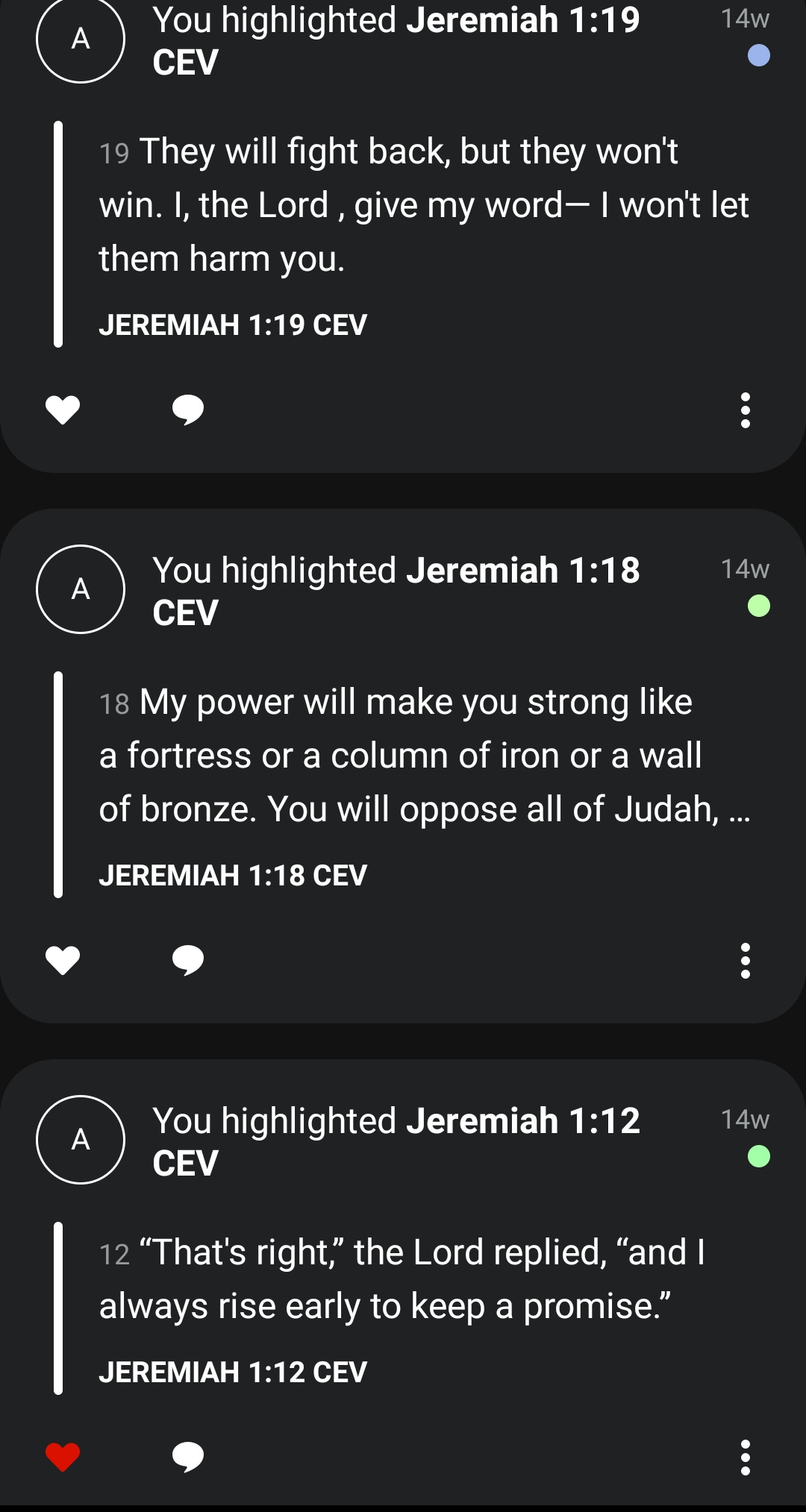Unlike the Jeremiah 1:12 highlight
Screen dimensions: 806x1512
63,1457
